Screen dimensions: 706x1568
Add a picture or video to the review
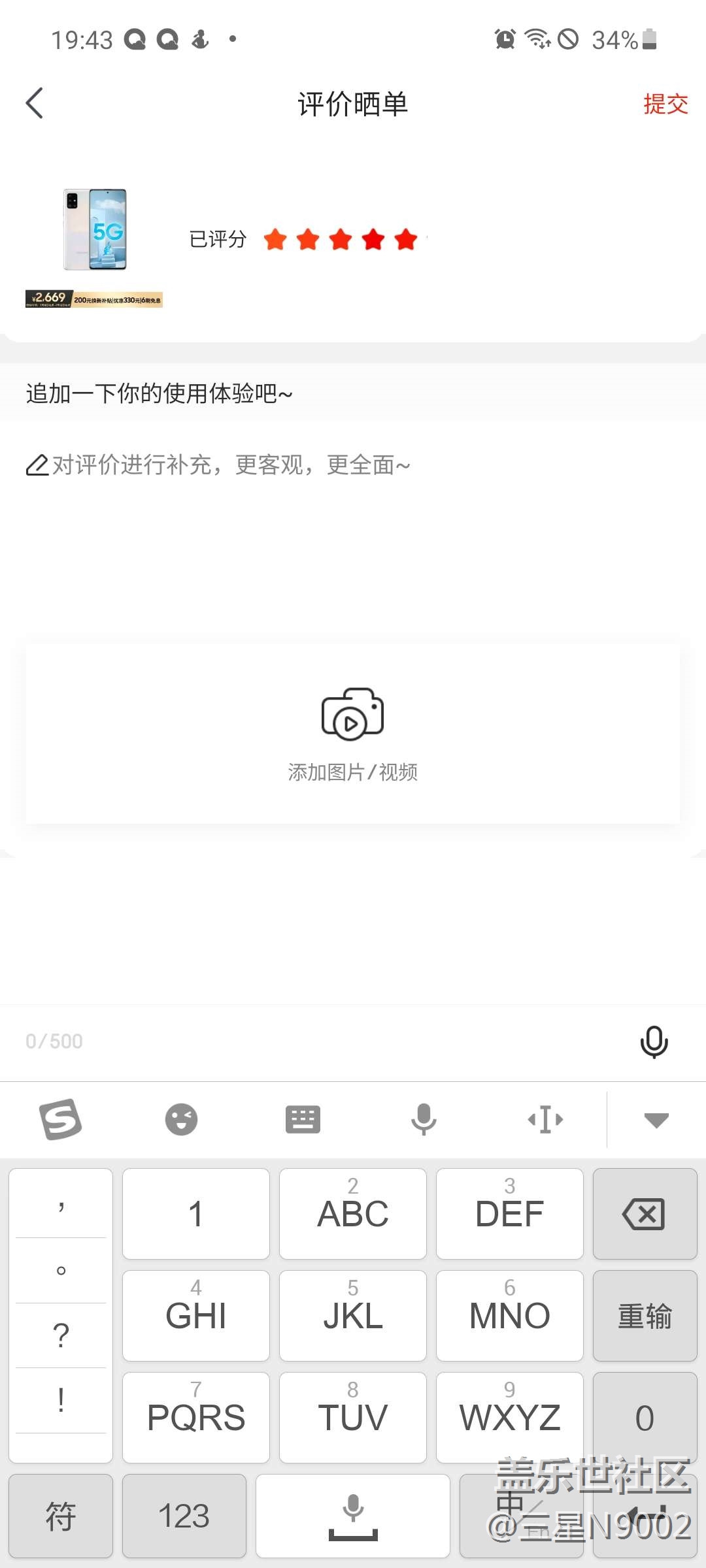pos(353,733)
